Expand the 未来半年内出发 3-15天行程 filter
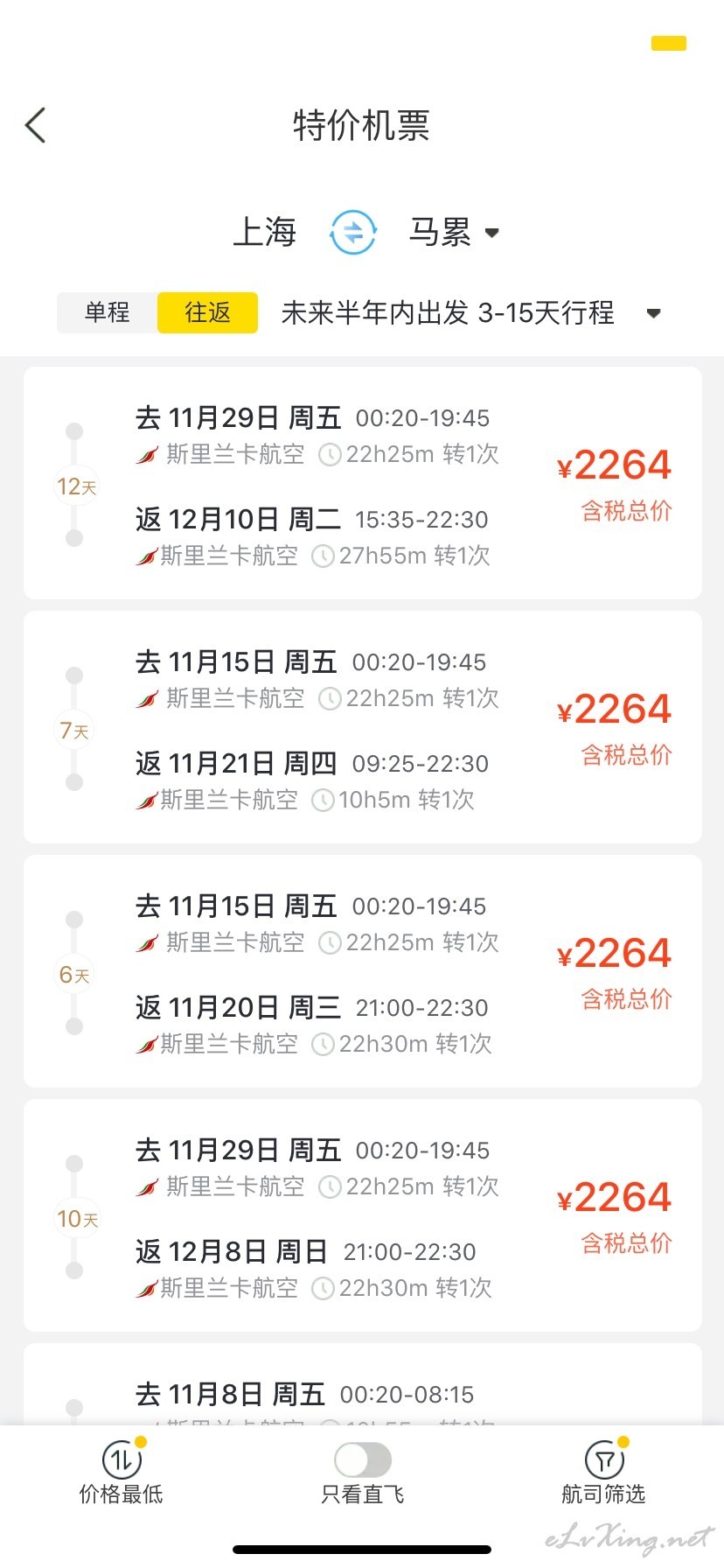 [x=470, y=312]
